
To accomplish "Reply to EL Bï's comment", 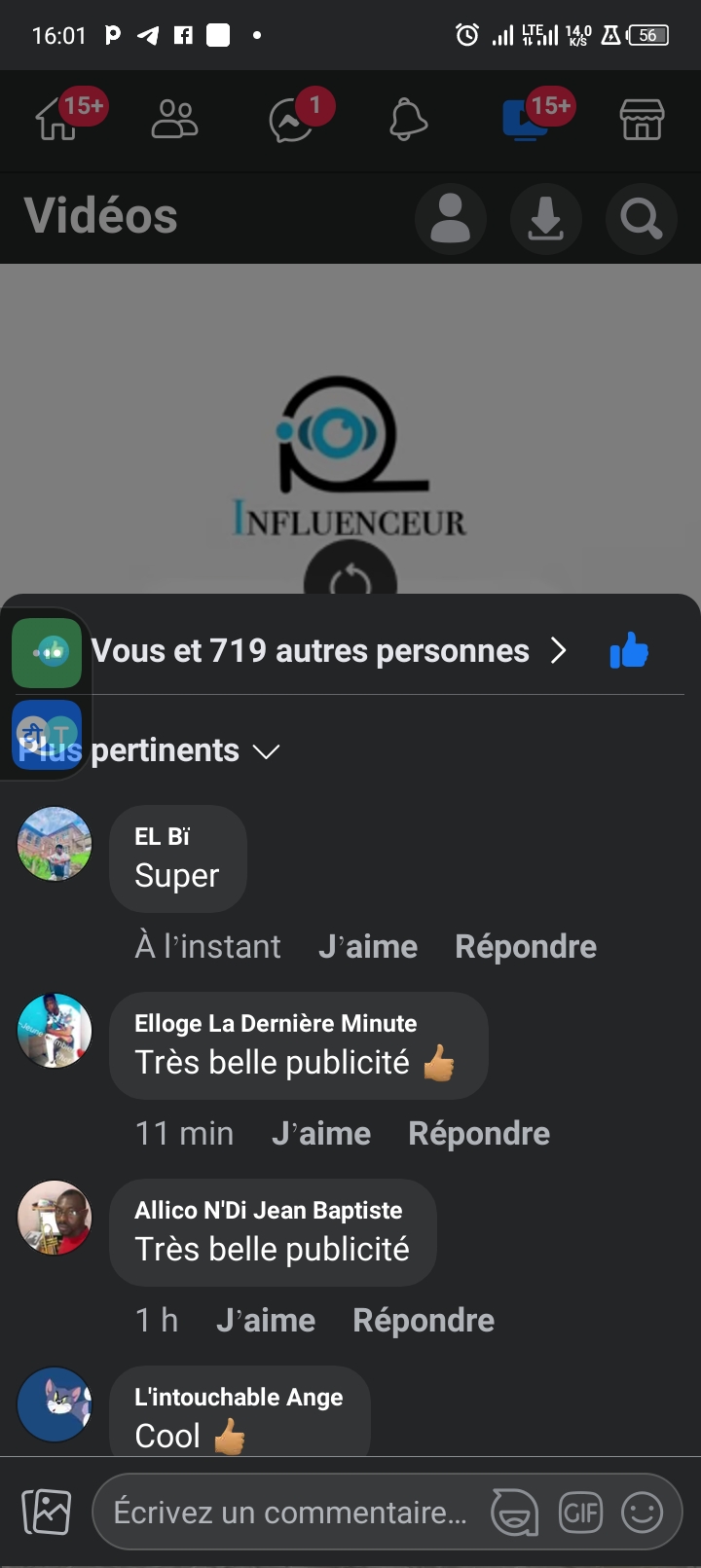I will (x=526, y=946).
